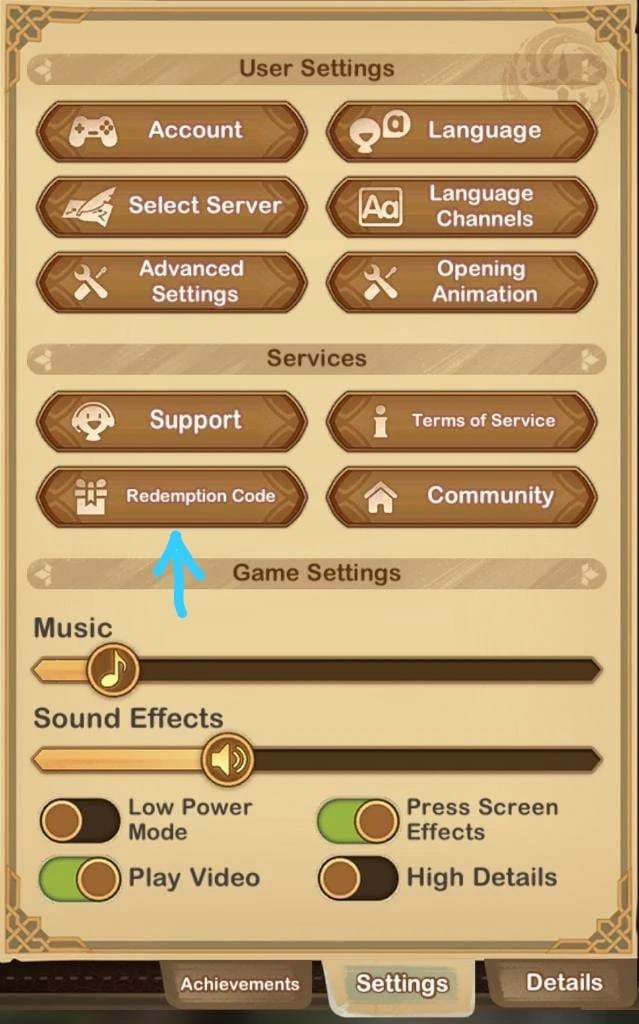Disable the Play Video toggle

pyautogui.click(x=80, y=880)
